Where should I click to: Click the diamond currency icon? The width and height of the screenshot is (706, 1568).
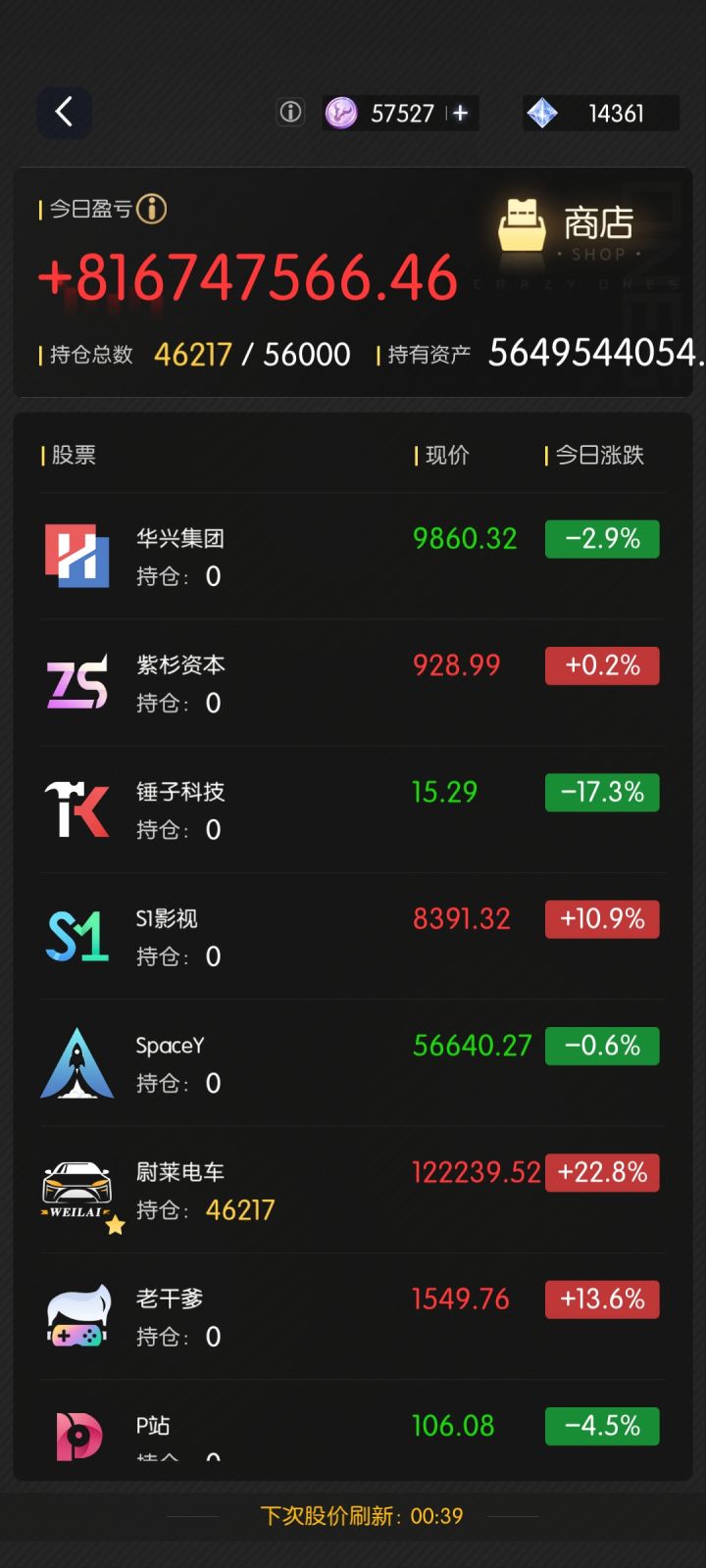(542, 113)
